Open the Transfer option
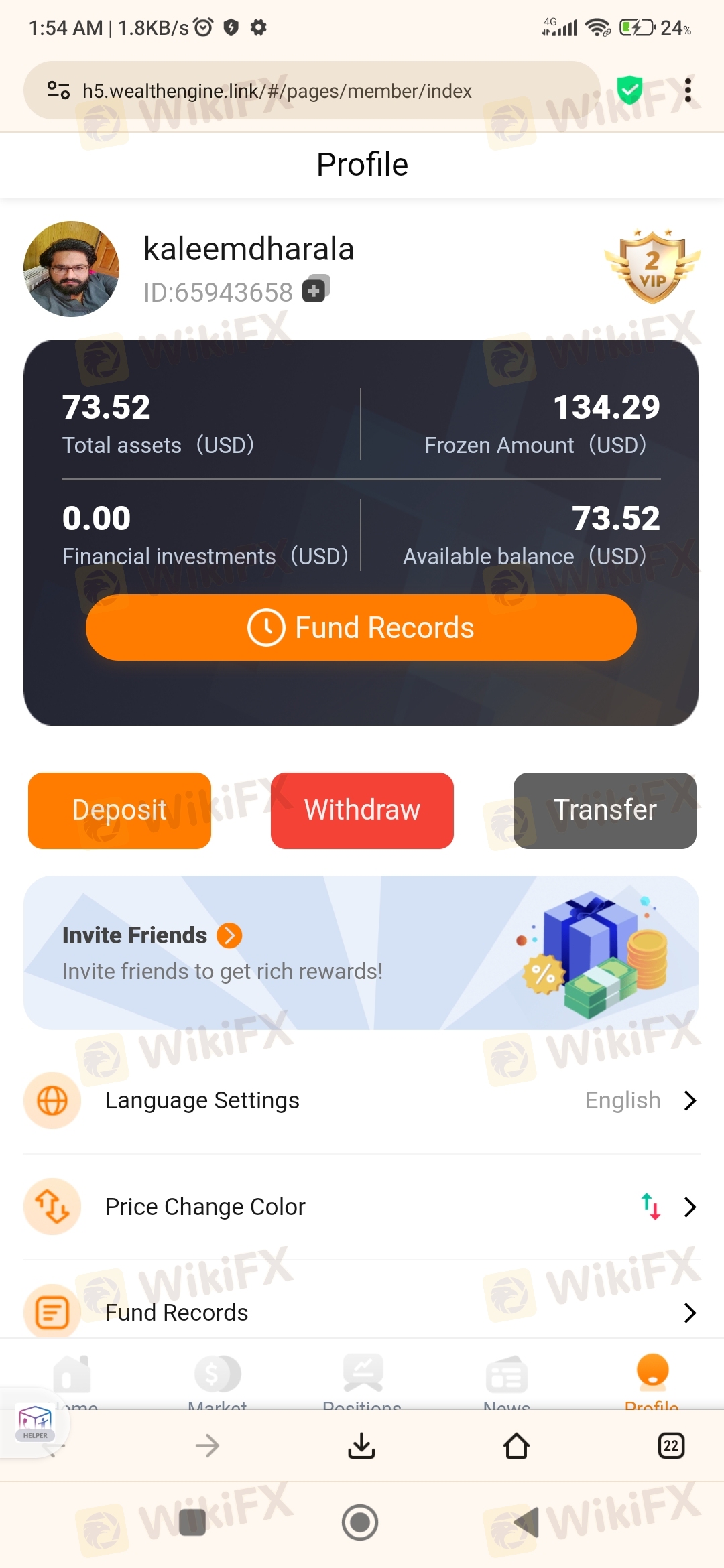Viewport: 724px width, 1568px height. tap(605, 810)
